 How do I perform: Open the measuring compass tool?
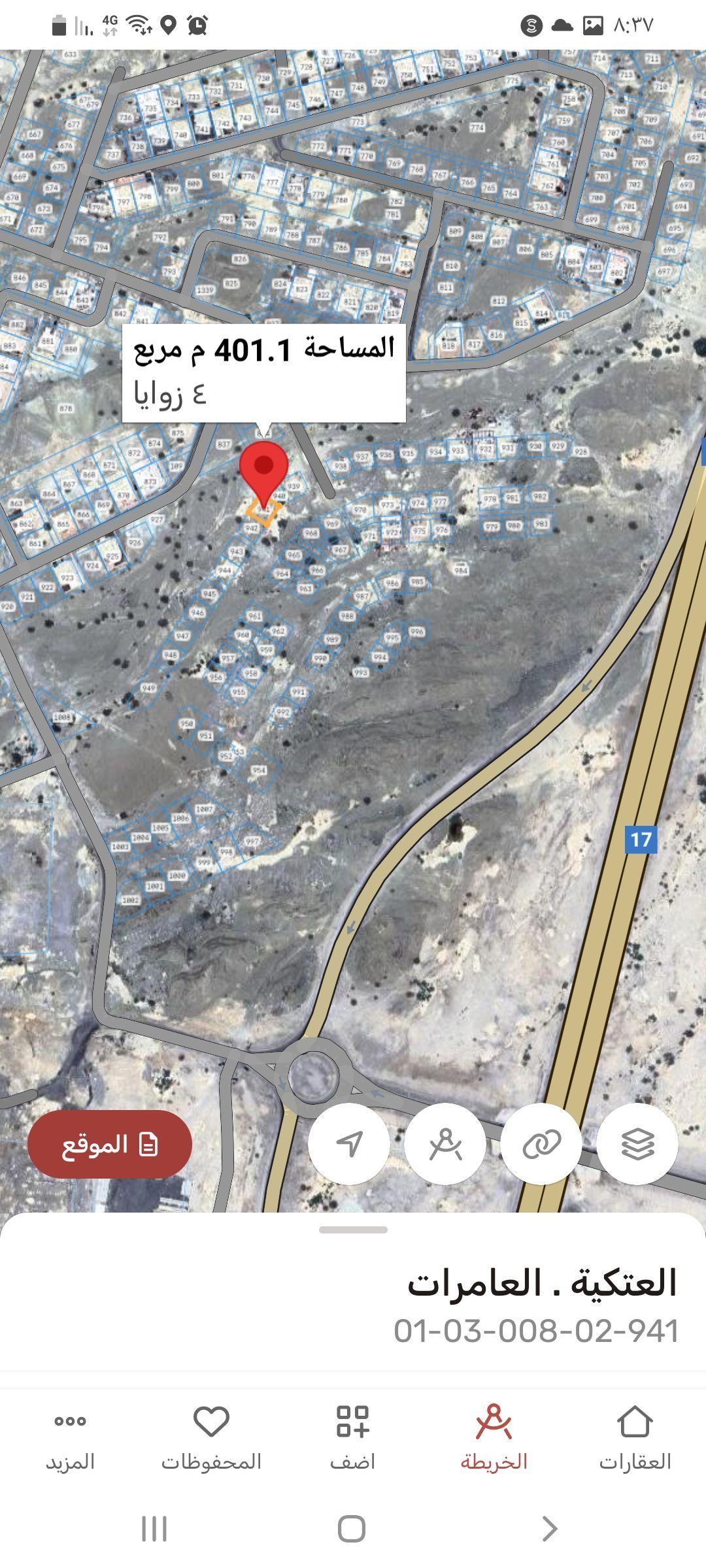click(445, 1144)
